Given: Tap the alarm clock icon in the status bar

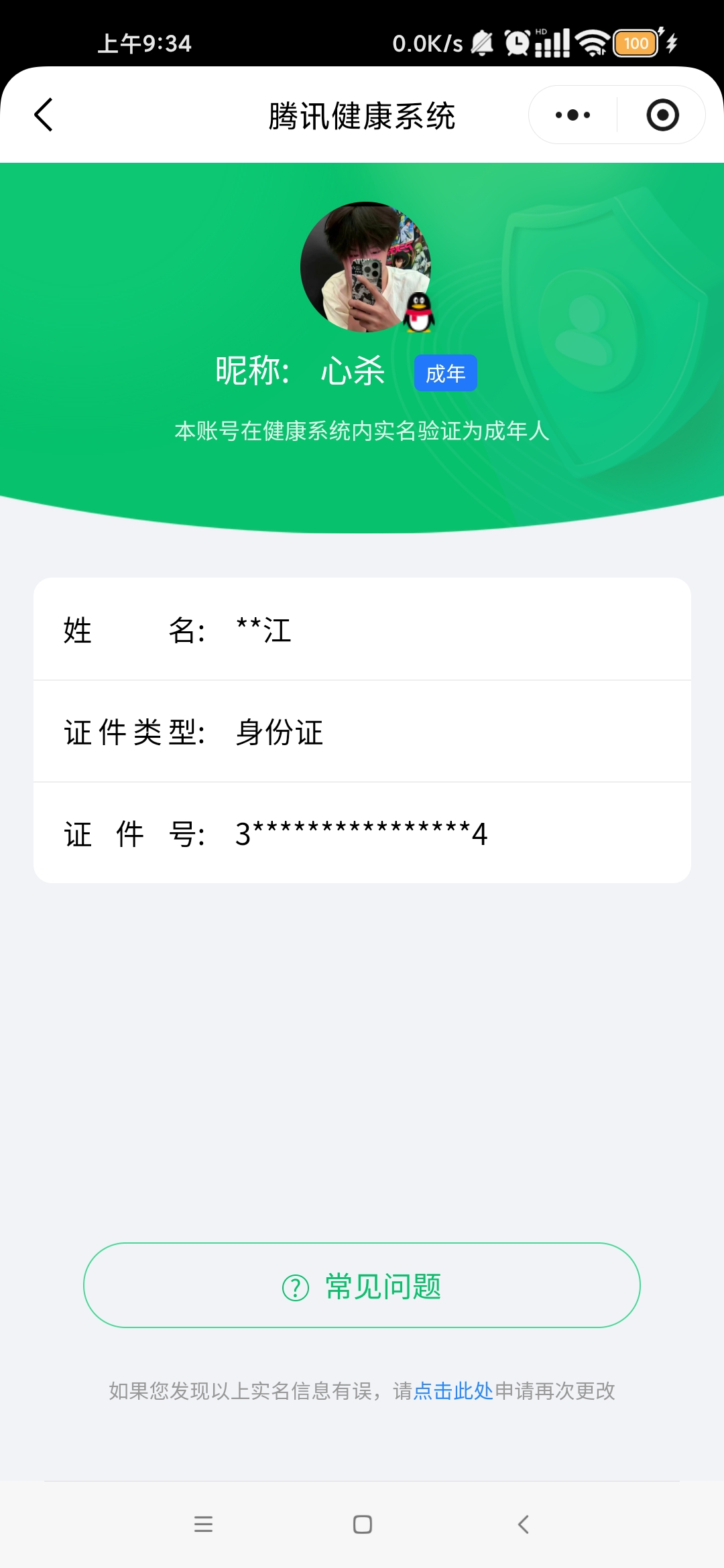Looking at the screenshot, I should click(518, 44).
